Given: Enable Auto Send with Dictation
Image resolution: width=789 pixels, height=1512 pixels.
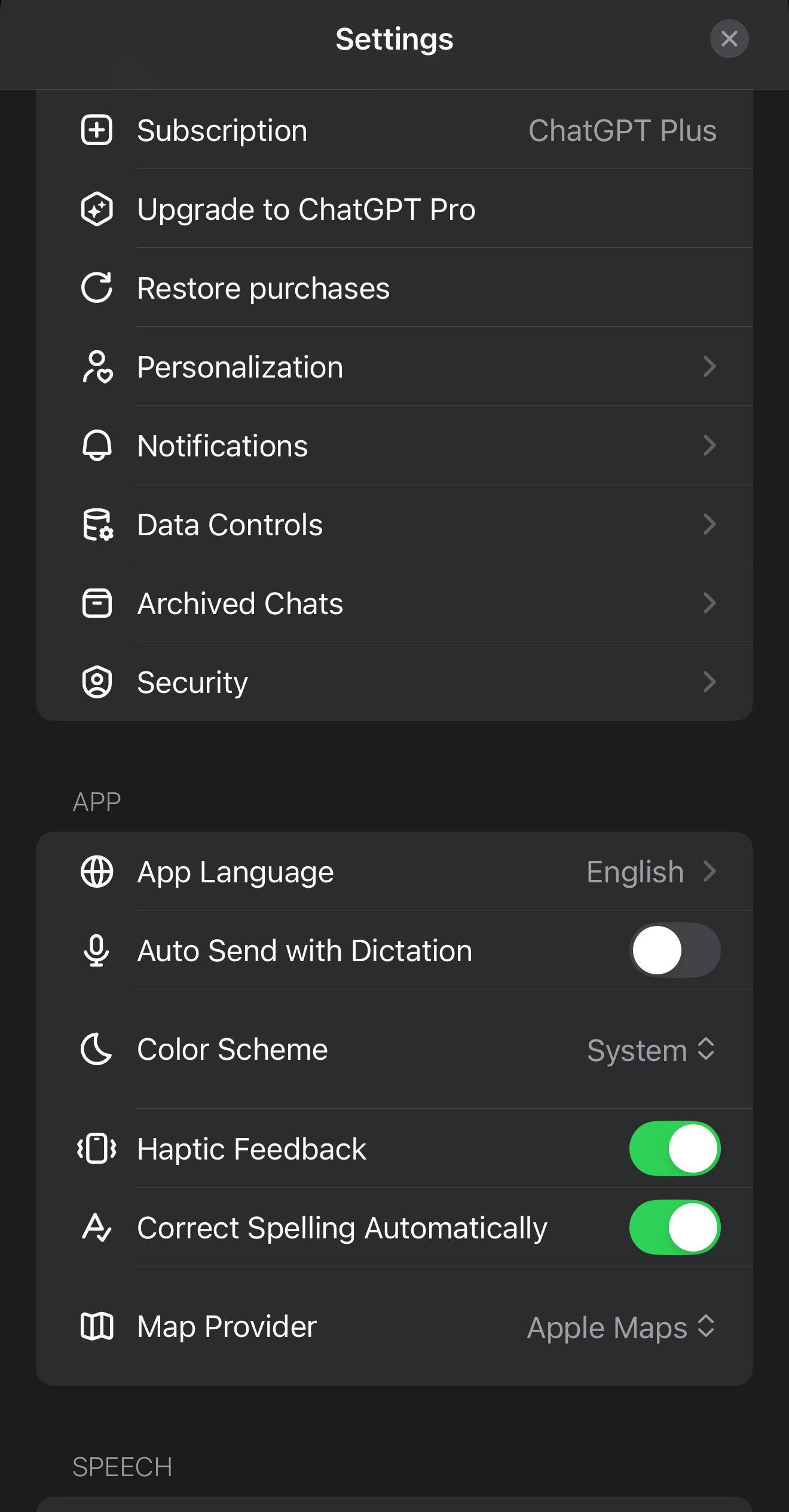Looking at the screenshot, I should point(674,950).
